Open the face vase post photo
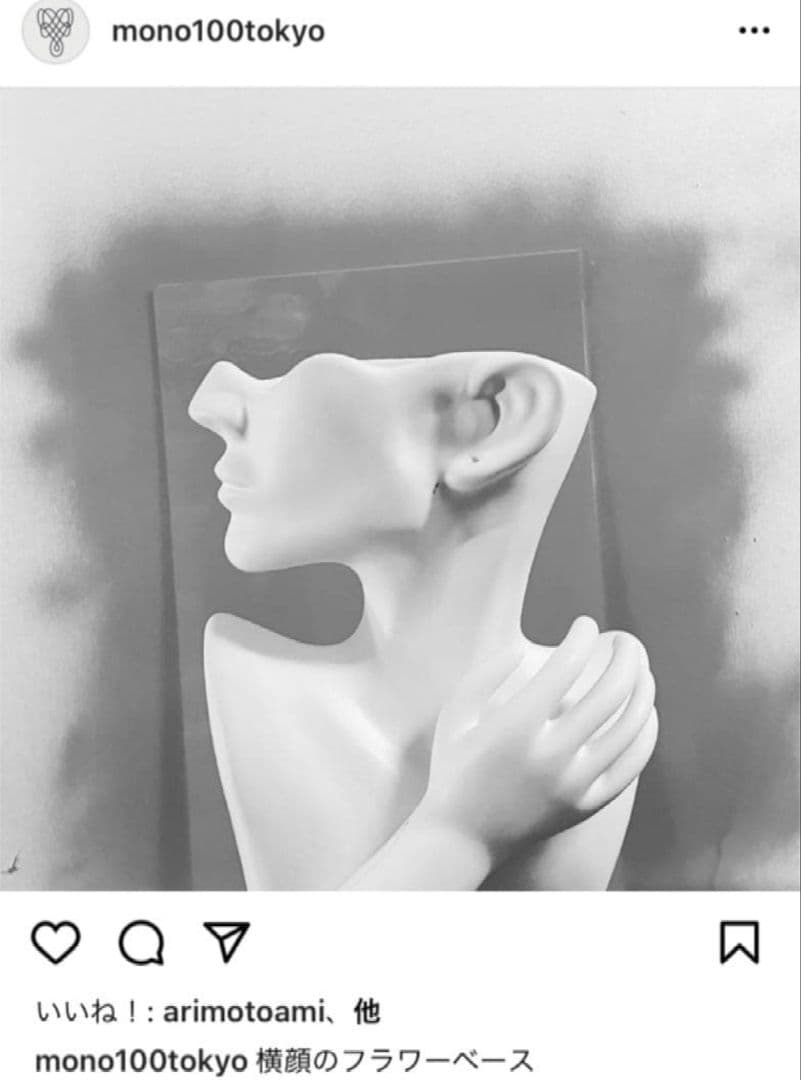This screenshot has height=1080, width=801. pos(400,490)
